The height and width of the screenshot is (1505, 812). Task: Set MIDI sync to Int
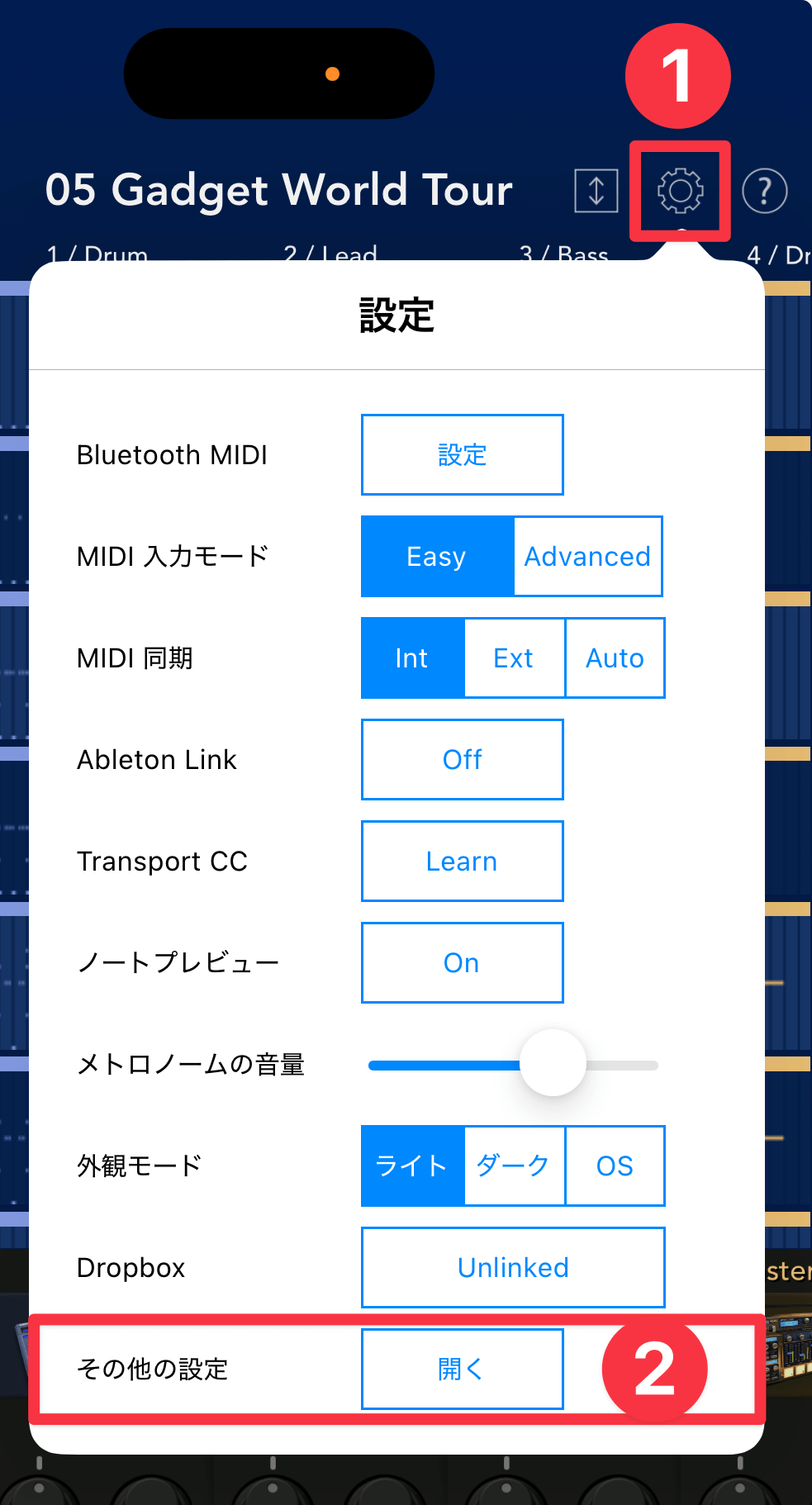pos(412,658)
